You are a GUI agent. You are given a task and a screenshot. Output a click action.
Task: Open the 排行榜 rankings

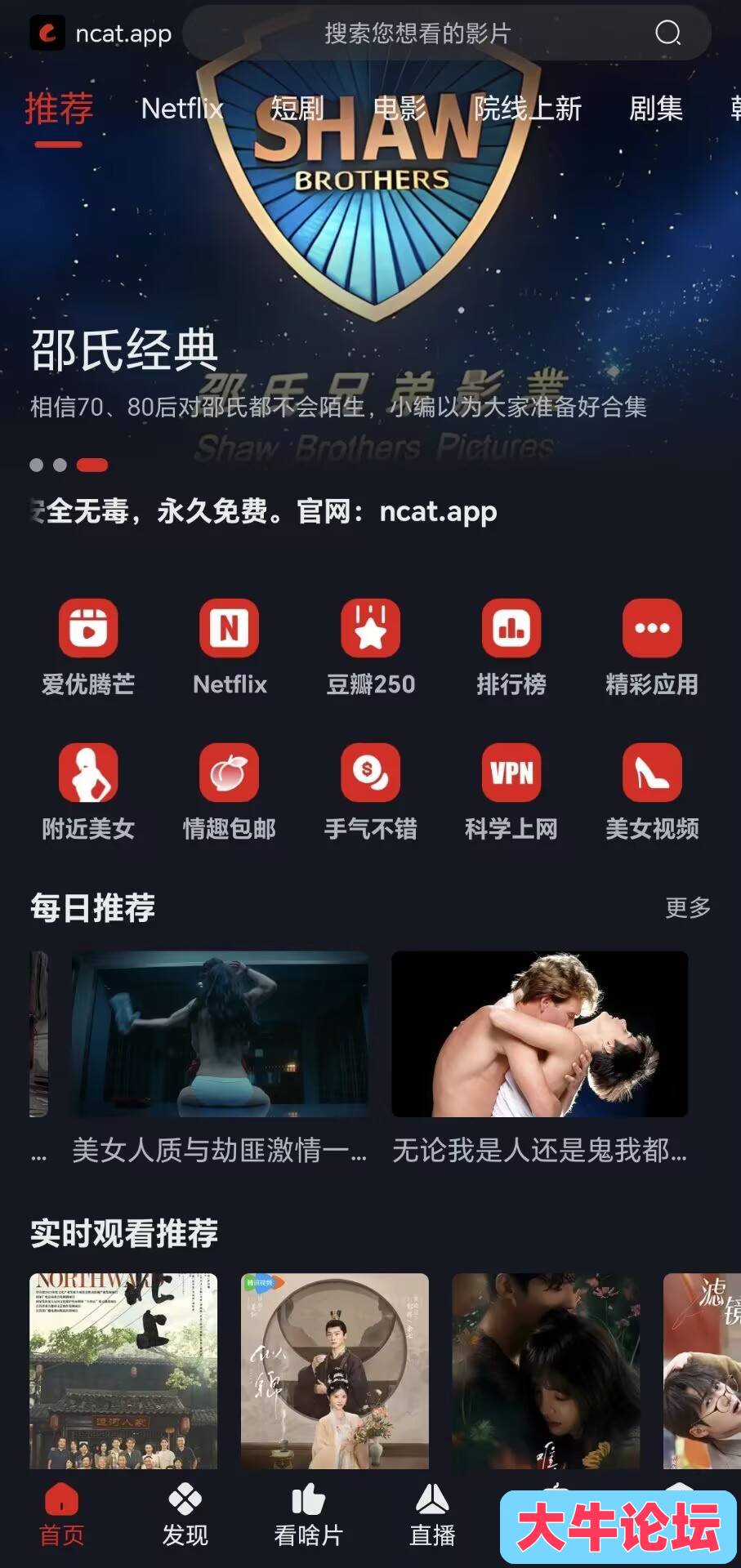tap(511, 646)
